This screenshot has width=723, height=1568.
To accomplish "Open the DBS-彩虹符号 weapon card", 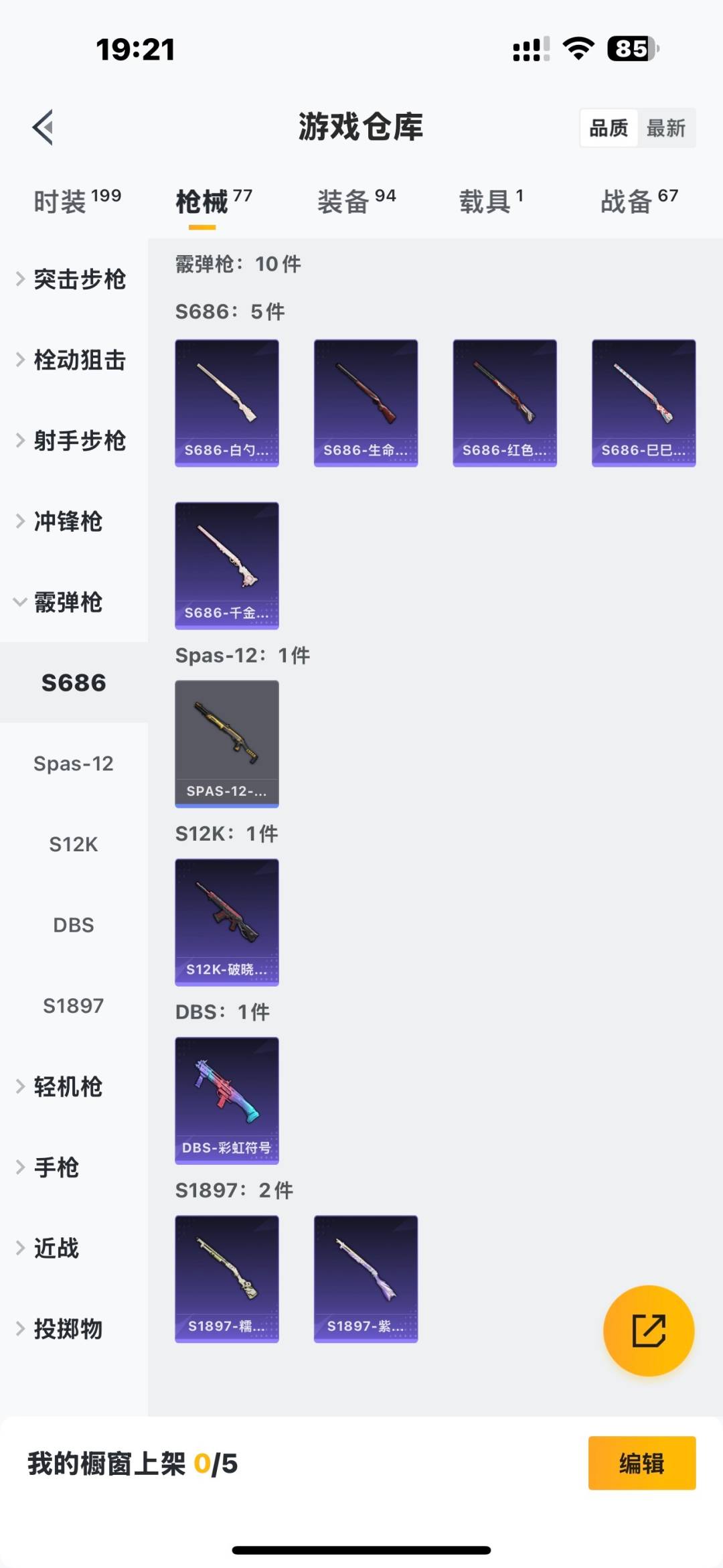I will click(226, 1102).
